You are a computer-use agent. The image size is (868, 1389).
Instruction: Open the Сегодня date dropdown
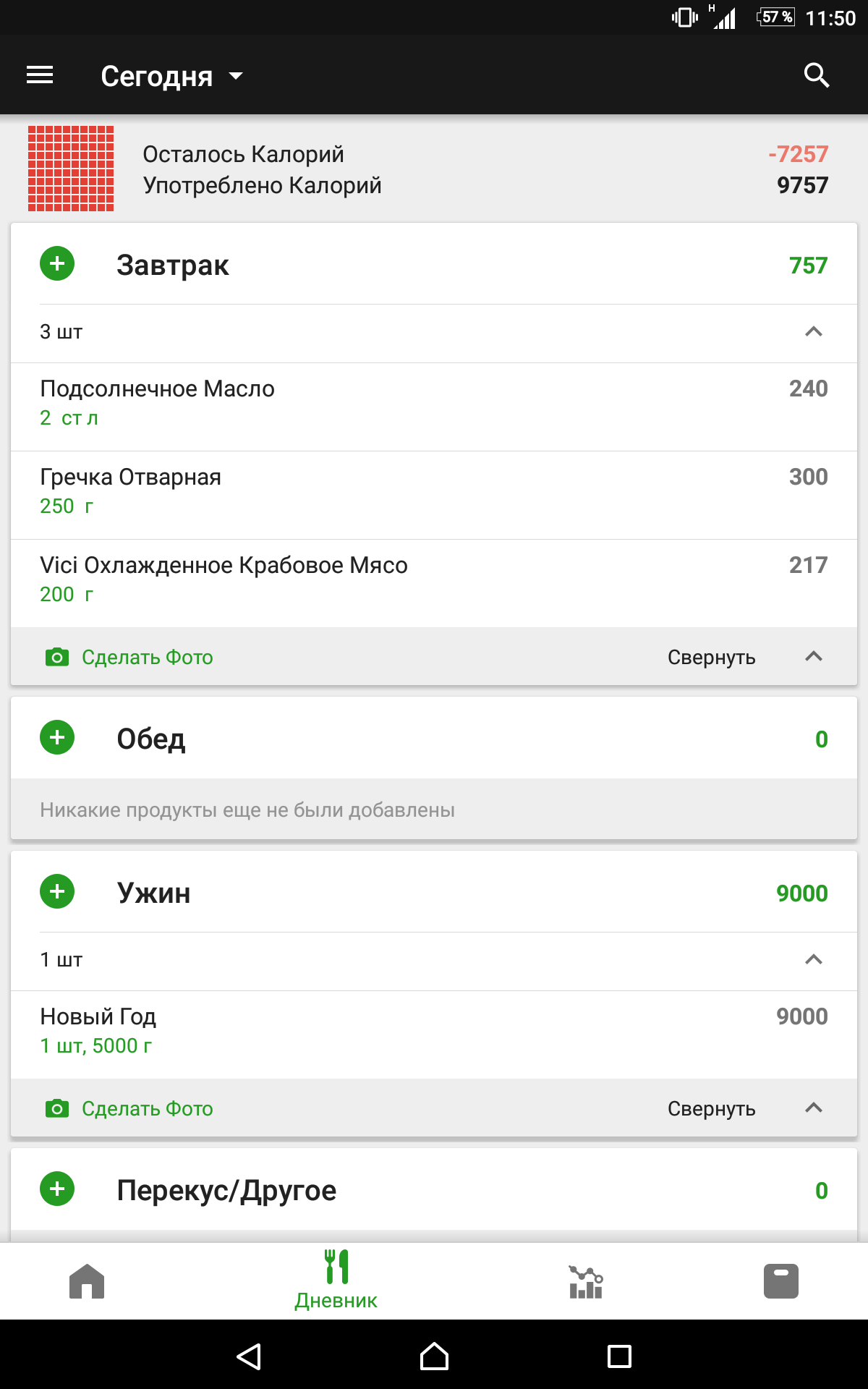pos(171,76)
